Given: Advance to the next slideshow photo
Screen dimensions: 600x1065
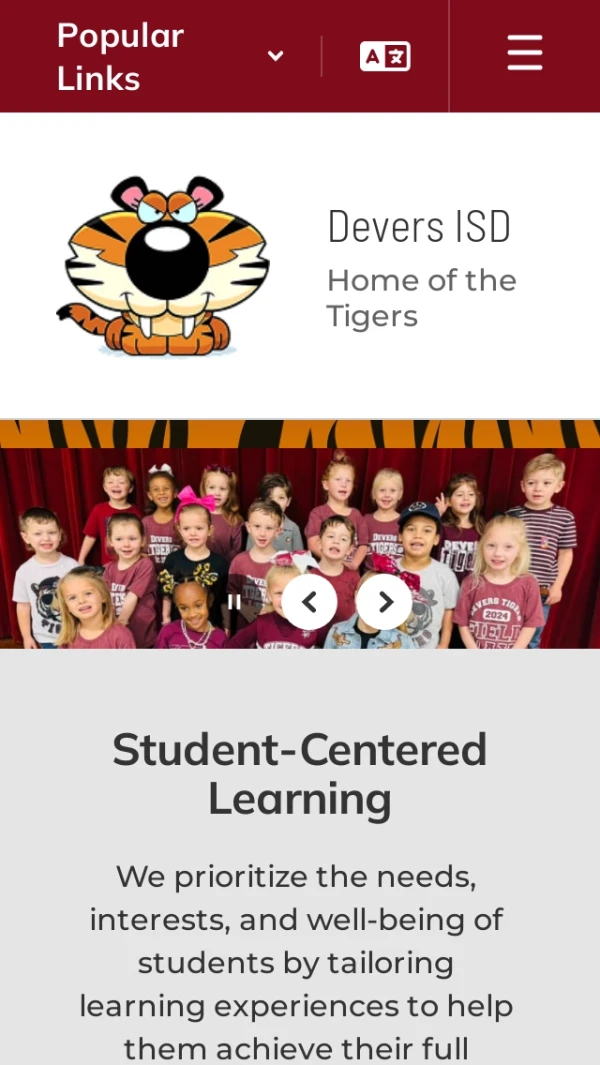Looking at the screenshot, I should (x=385, y=602).
